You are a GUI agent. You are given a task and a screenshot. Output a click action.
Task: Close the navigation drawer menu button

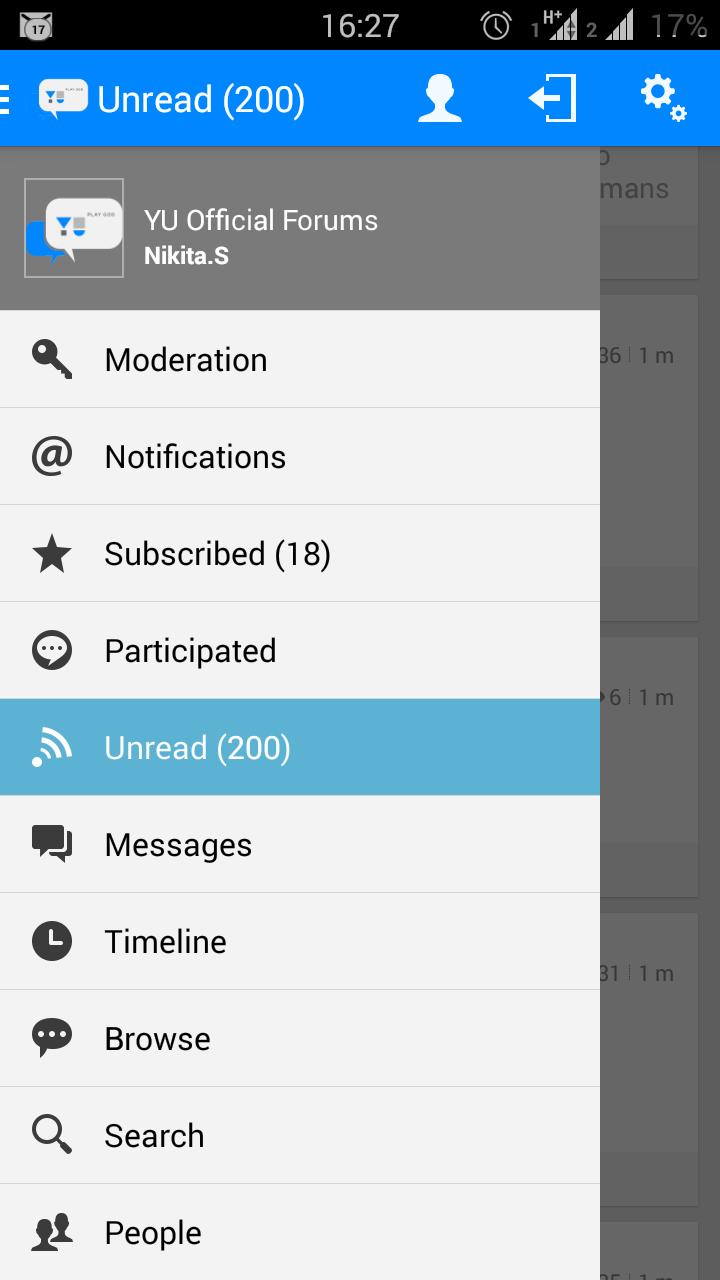(x=8, y=99)
